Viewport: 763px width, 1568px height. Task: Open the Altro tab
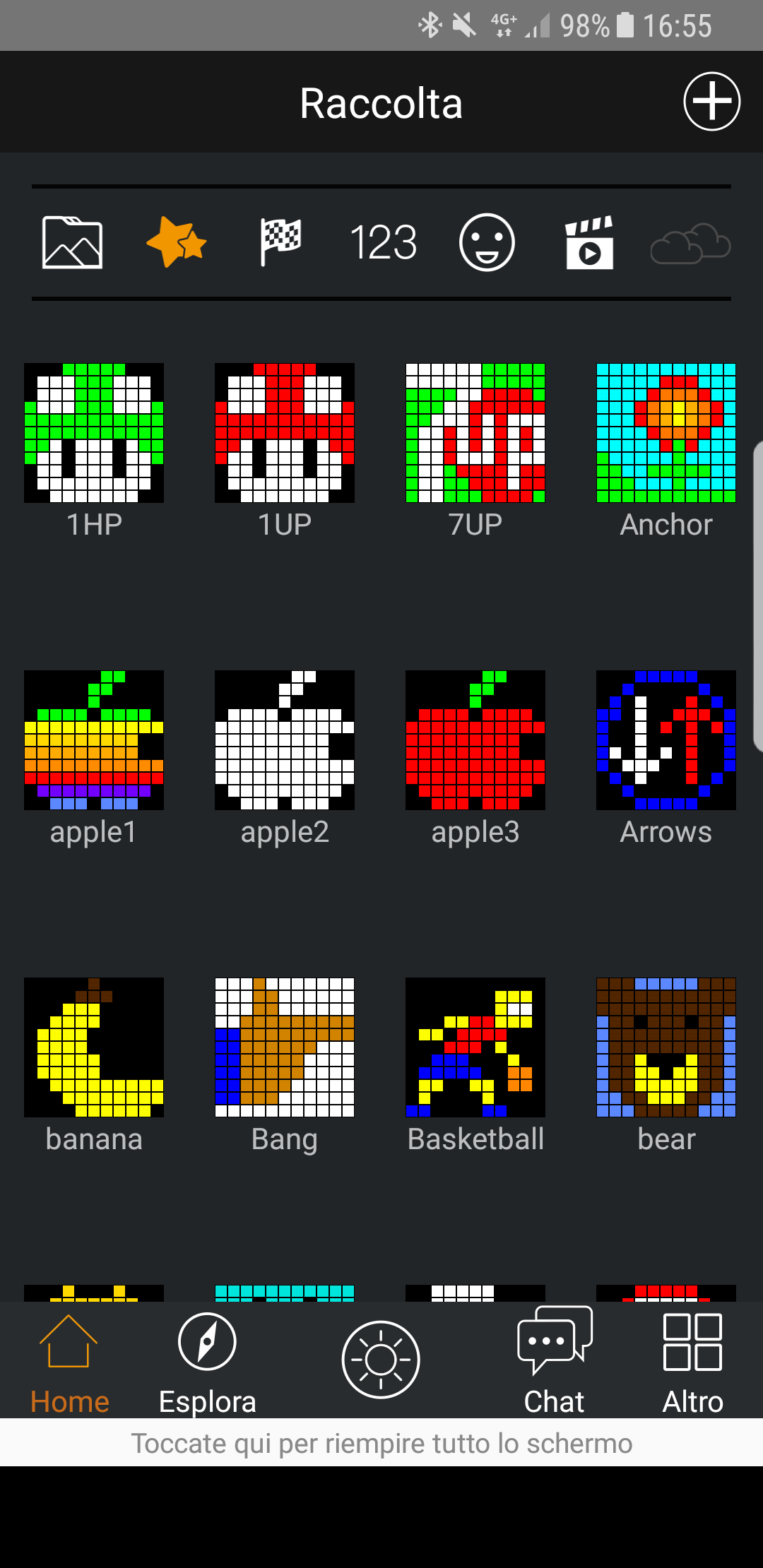pos(692,1363)
